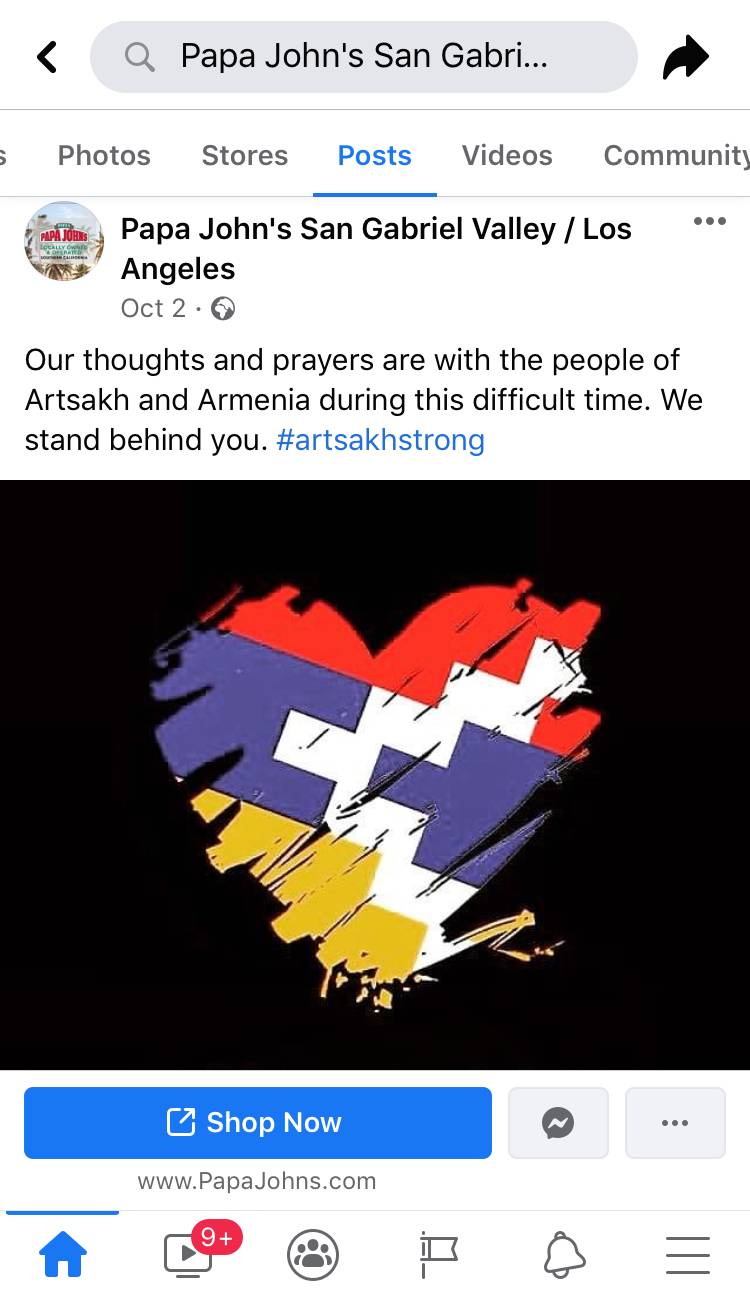Open the heart flag post image

(375, 775)
